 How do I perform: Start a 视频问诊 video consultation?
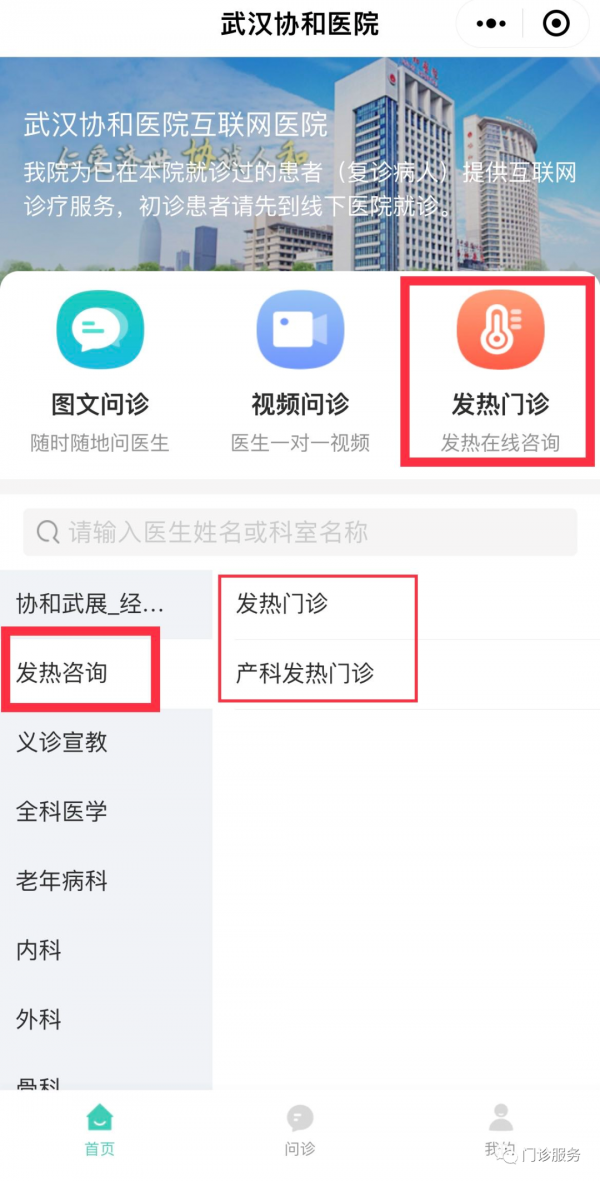point(300,370)
